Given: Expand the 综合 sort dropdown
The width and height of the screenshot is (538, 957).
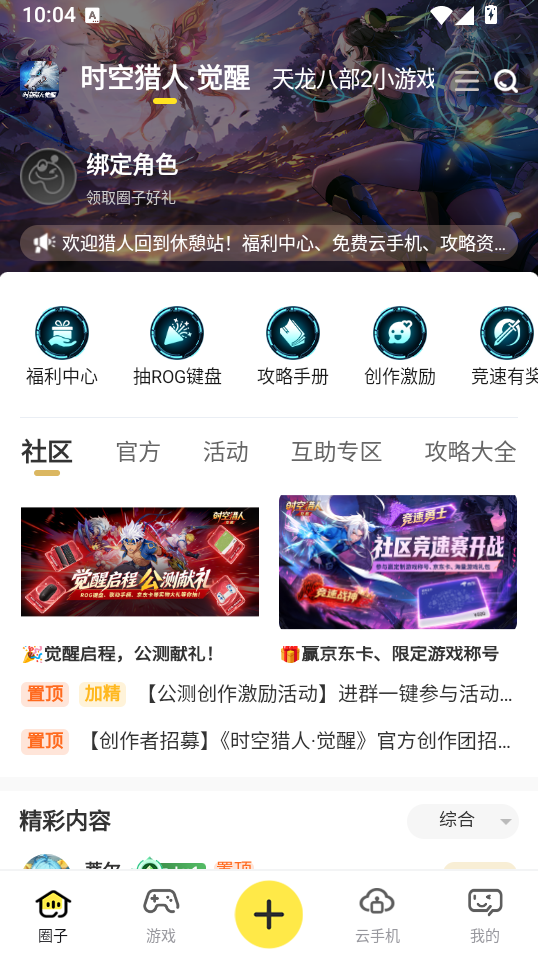Looking at the screenshot, I should [463, 821].
